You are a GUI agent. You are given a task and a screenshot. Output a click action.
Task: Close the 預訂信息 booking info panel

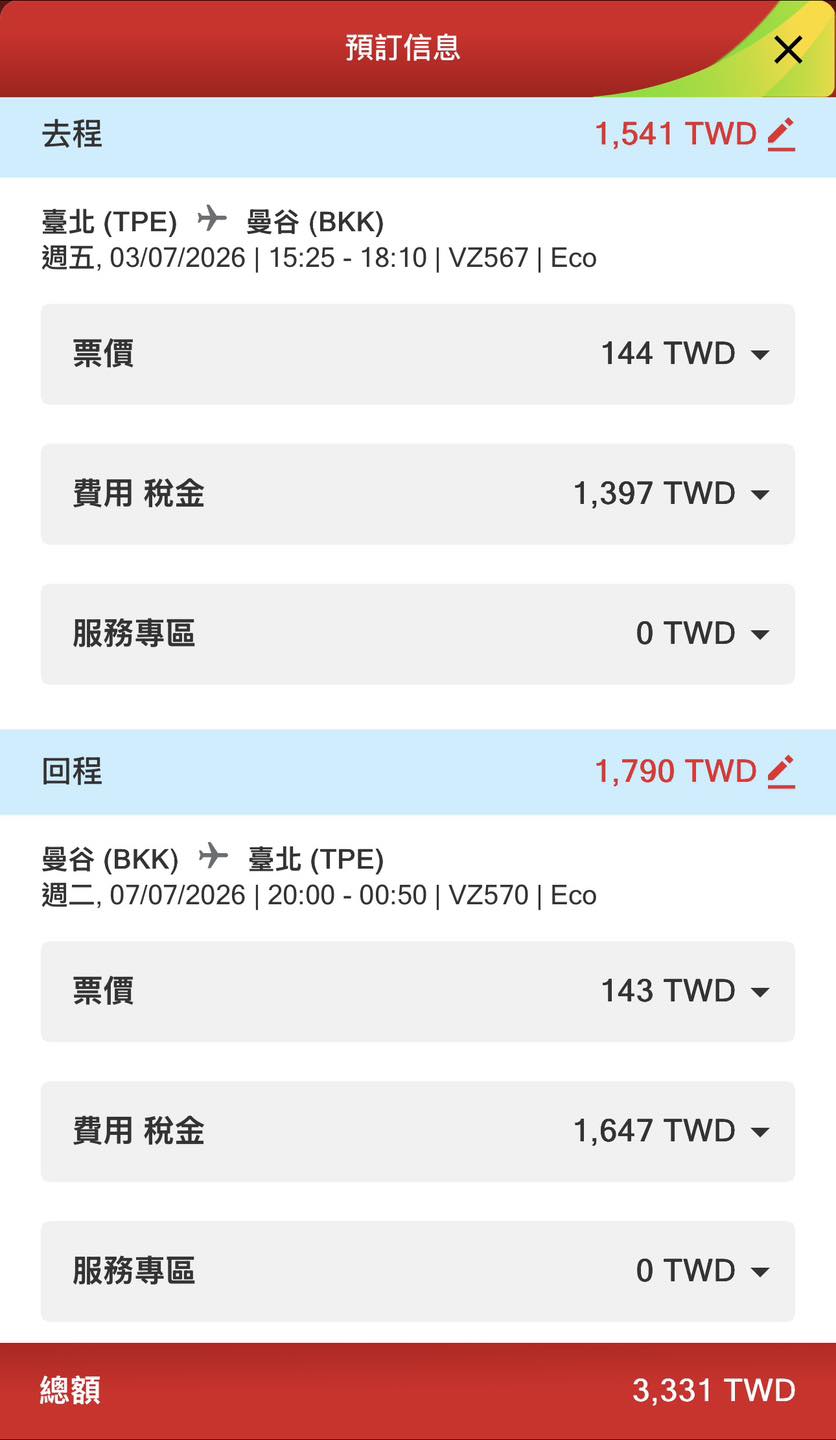point(788,49)
